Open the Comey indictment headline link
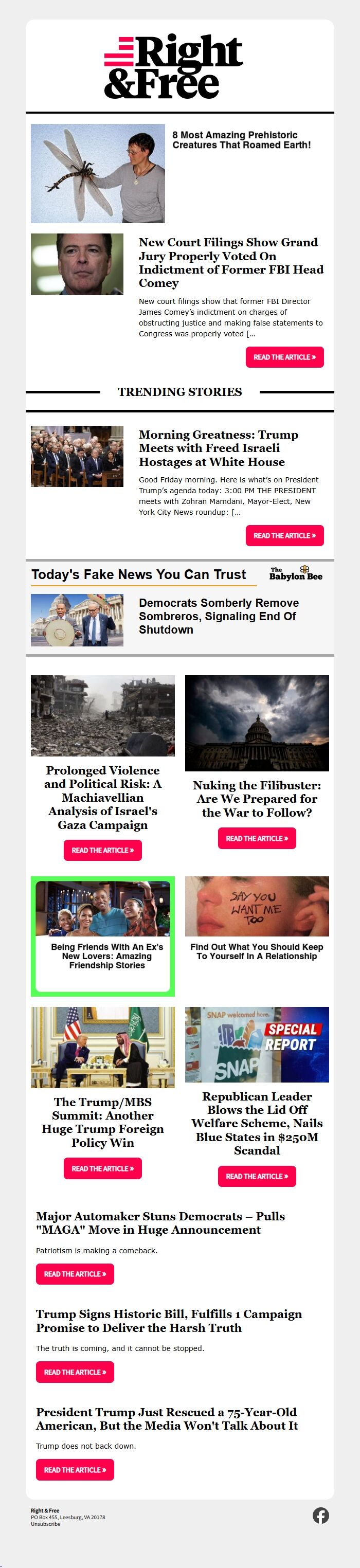The width and height of the screenshot is (360, 1568). [x=230, y=262]
